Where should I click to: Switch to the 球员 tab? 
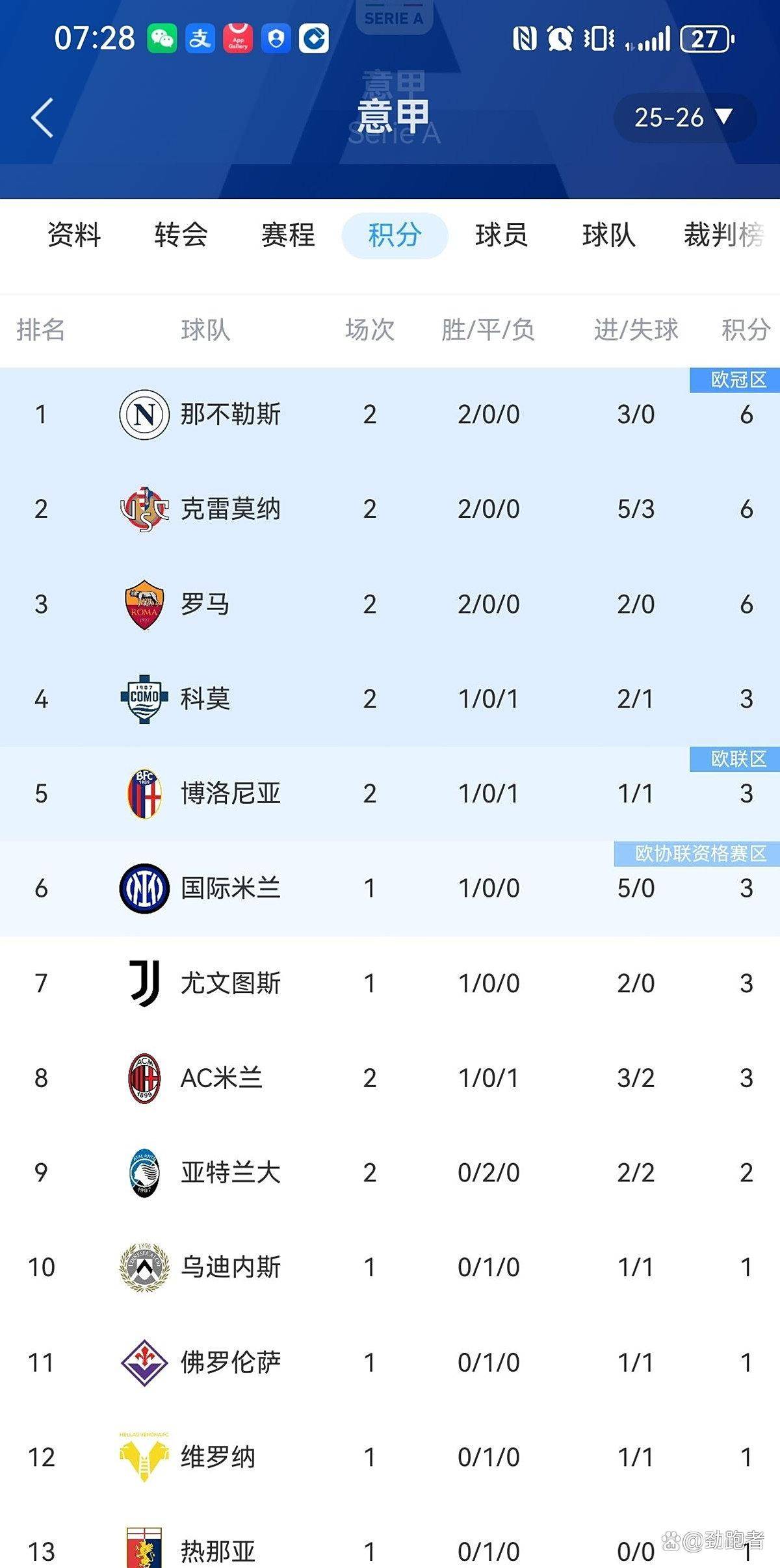pyautogui.click(x=501, y=235)
